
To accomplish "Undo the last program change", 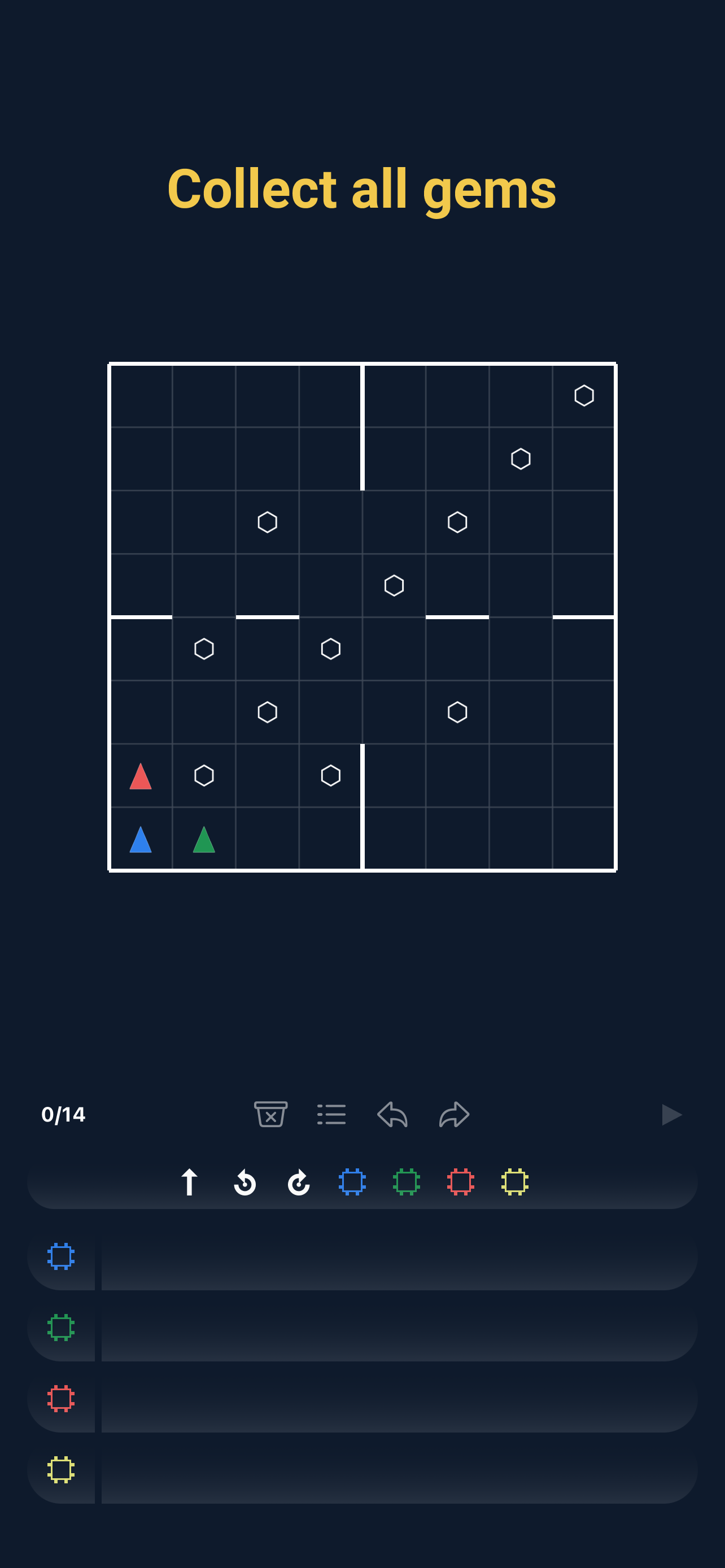I will point(392,1114).
